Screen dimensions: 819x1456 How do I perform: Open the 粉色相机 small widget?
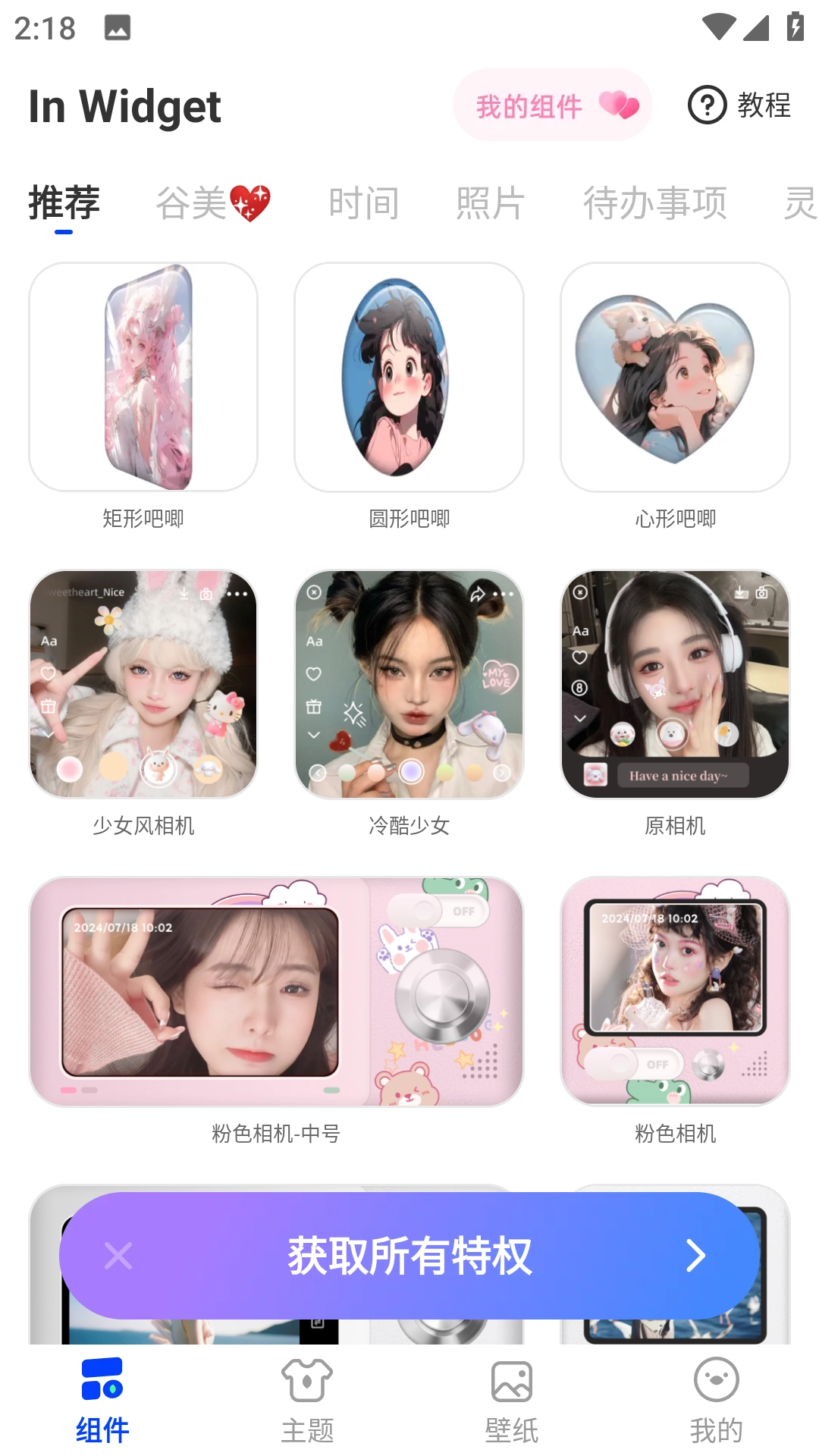click(x=675, y=991)
